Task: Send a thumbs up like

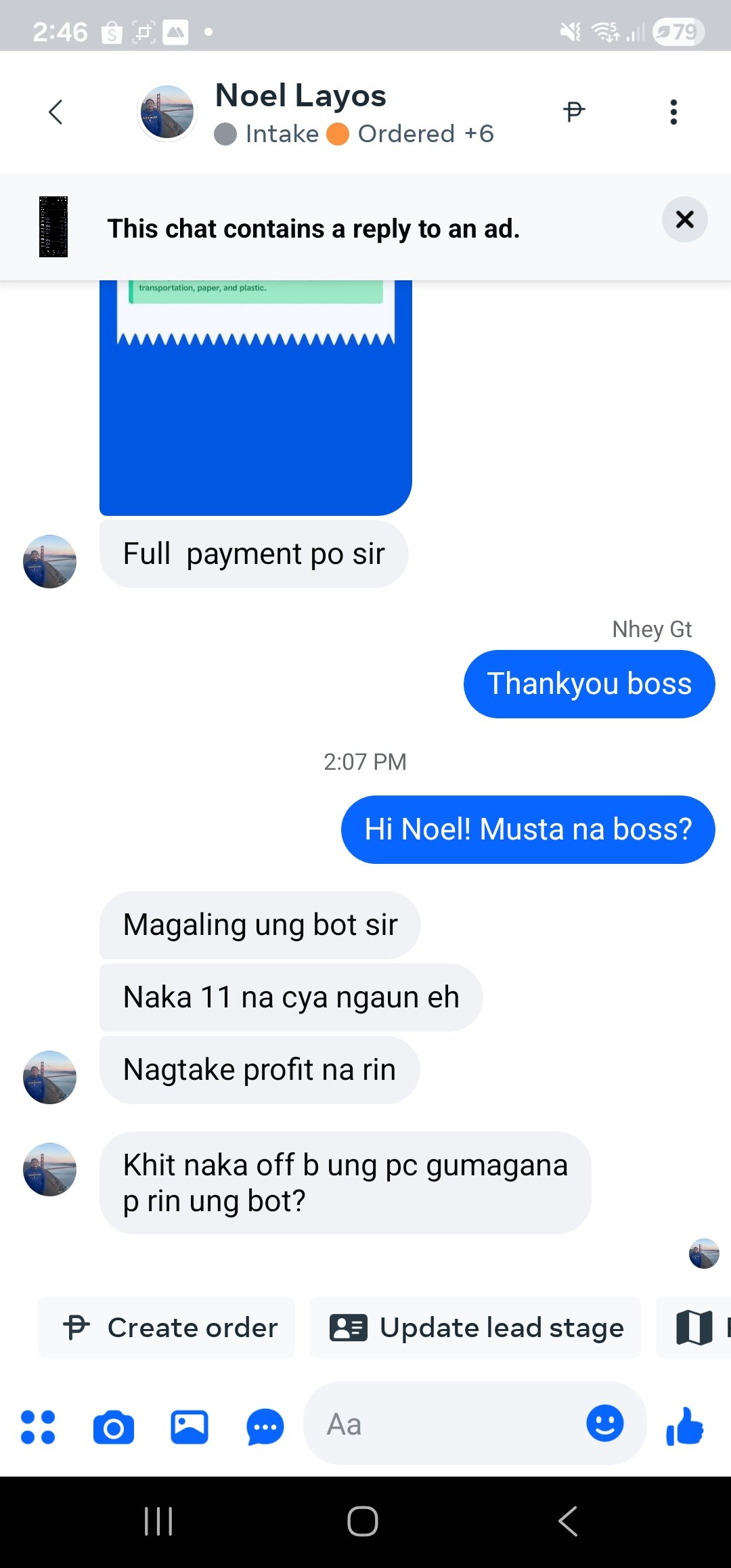Action: [686, 1424]
